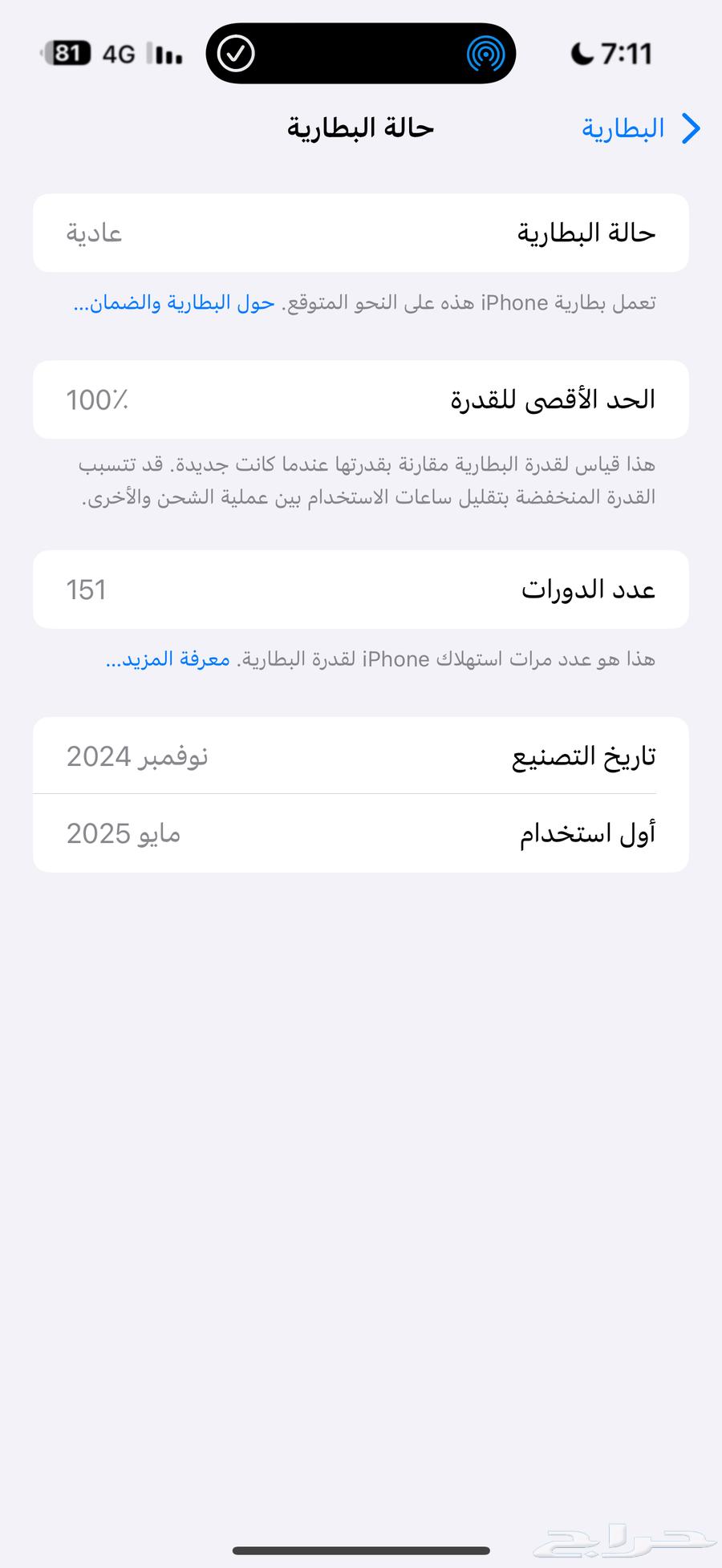Viewport: 722px width, 1568px height.
Task: Select the حالة البطارية row
Action: (x=360, y=233)
